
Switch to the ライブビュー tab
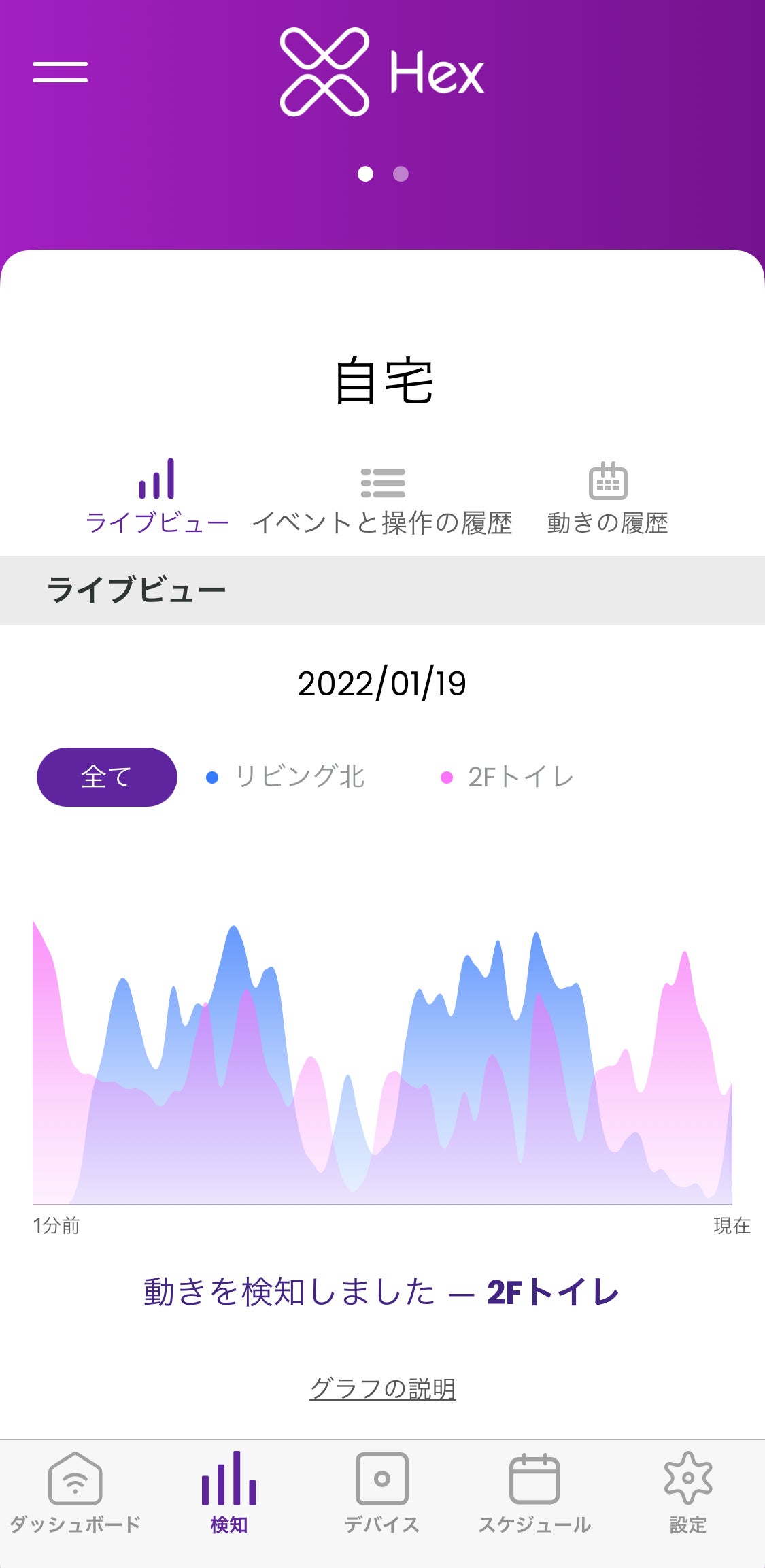pyautogui.click(x=157, y=498)
